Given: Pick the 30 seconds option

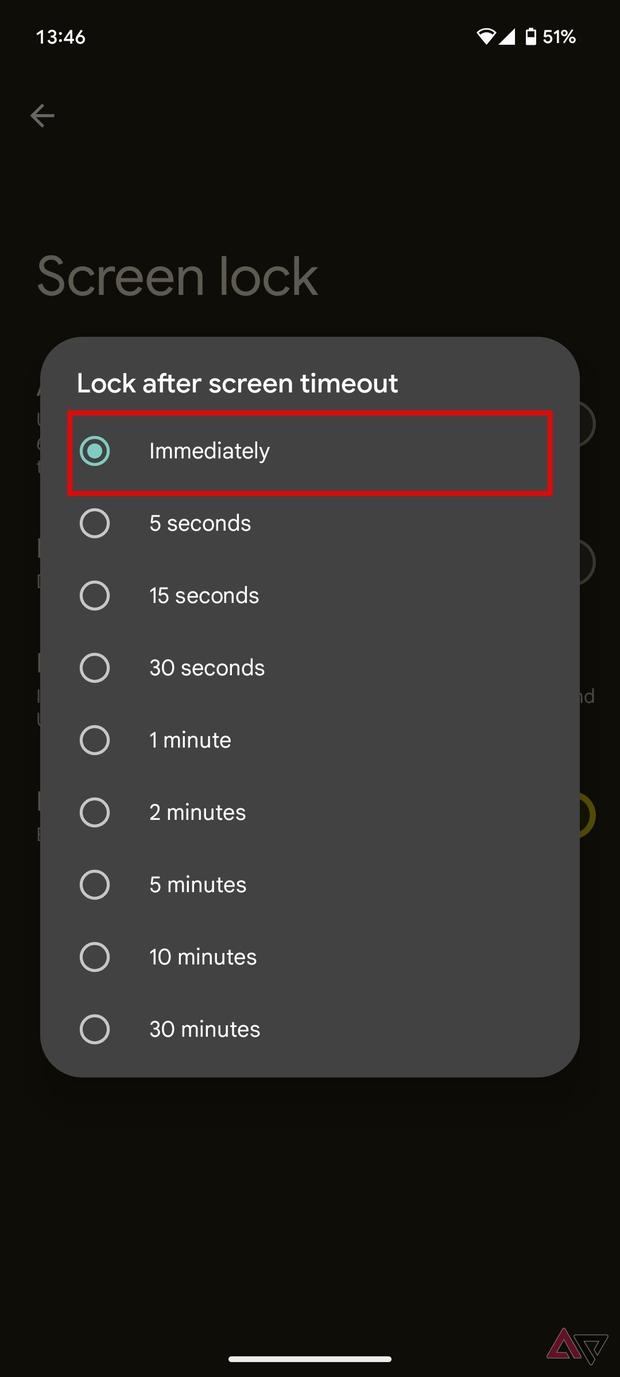Looking at the screenshot, I should coord(310,668).
